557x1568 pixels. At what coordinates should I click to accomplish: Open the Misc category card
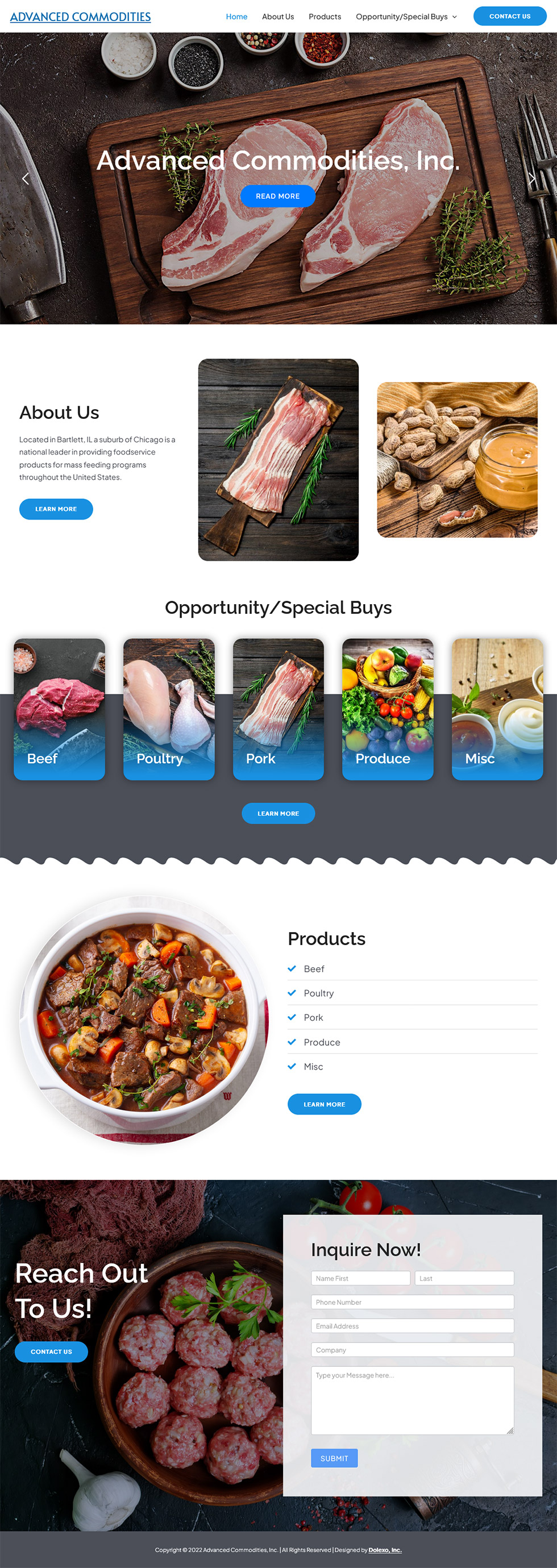point(497,709)
